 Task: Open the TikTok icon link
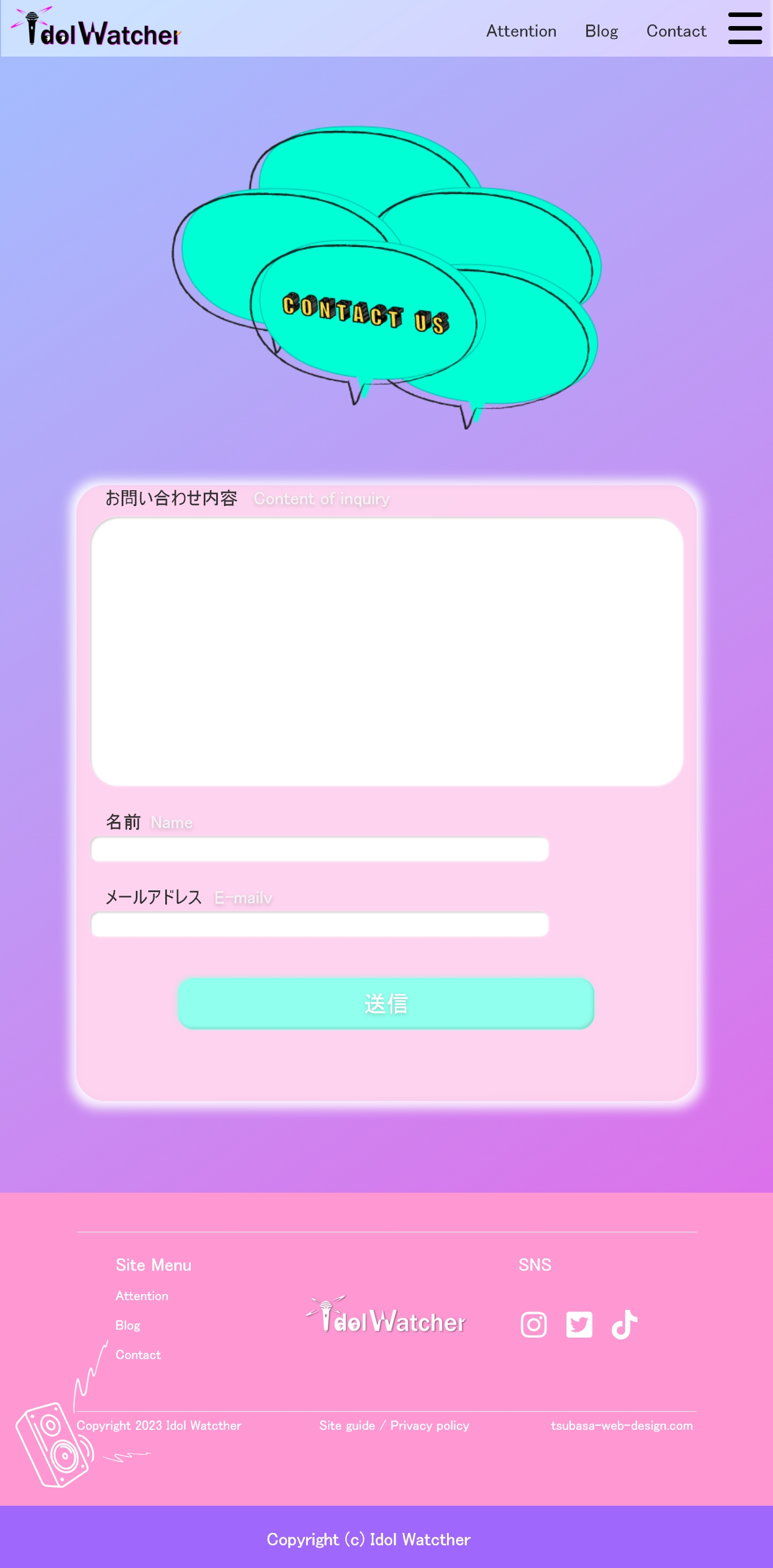(x=624, y=1325)
